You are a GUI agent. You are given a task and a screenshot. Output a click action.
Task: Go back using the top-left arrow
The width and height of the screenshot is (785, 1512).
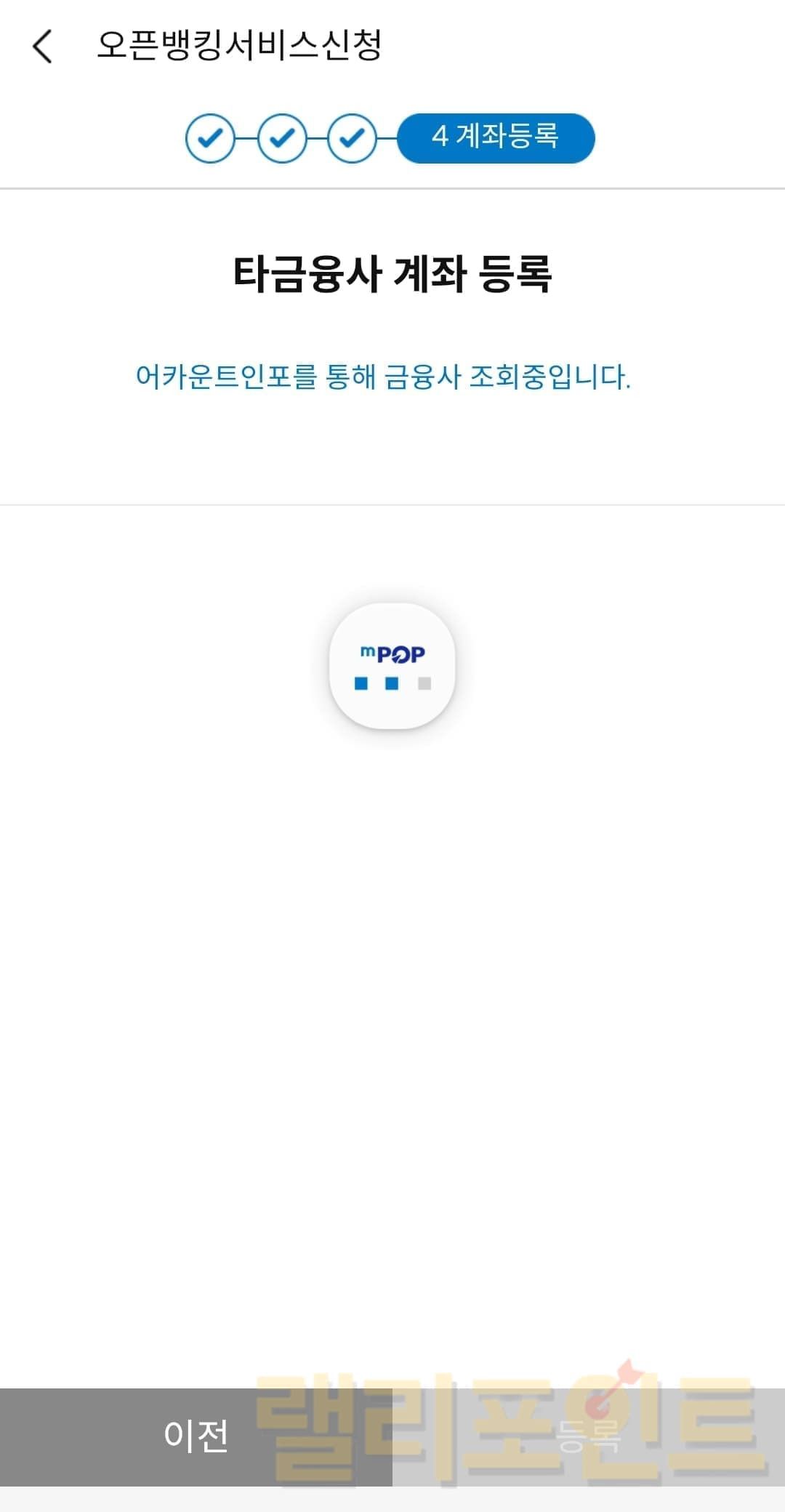(43, 47)
